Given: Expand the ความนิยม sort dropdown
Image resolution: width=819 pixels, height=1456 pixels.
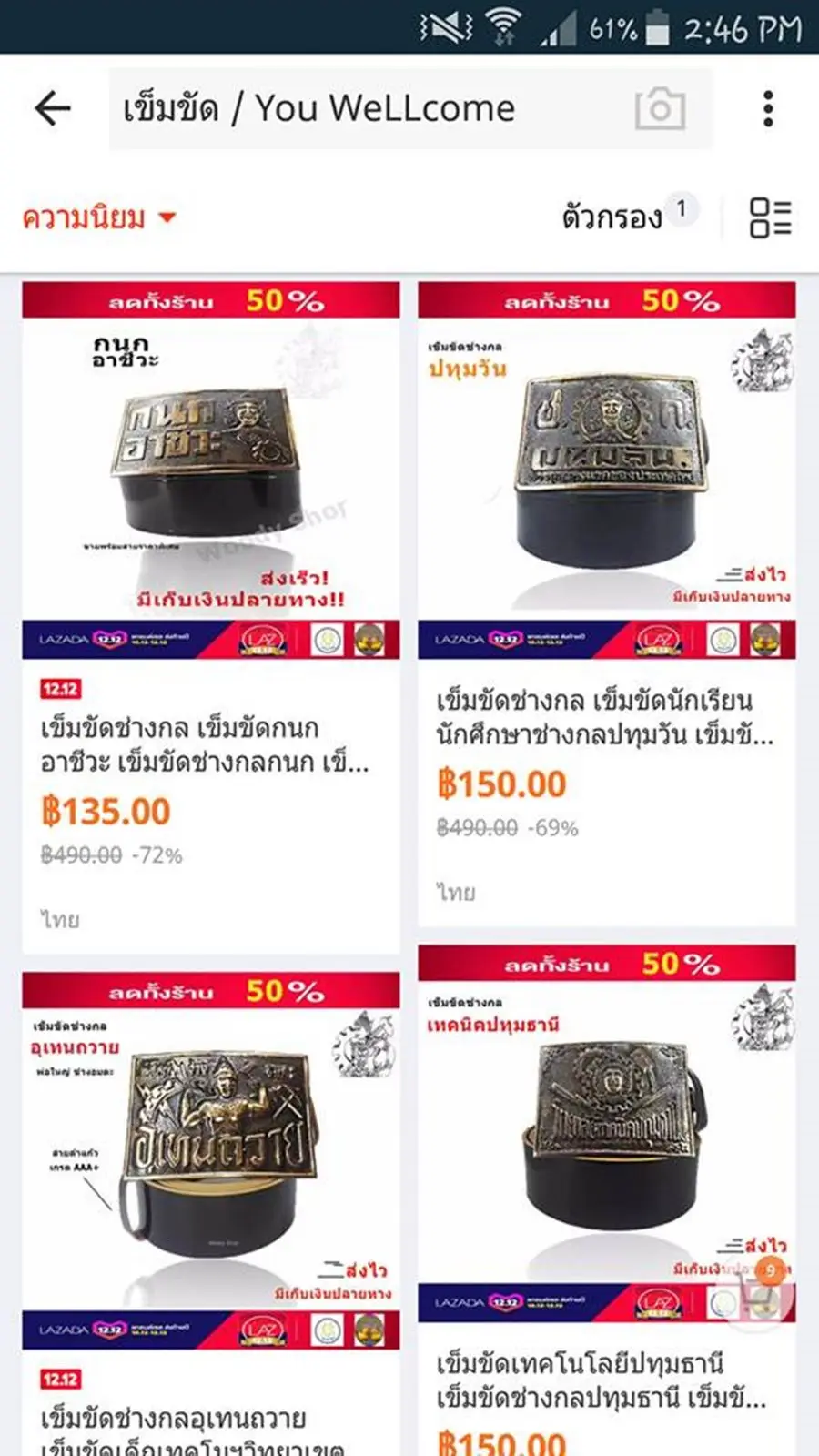Looking at the screenshot, I should (x=98, y=218).
